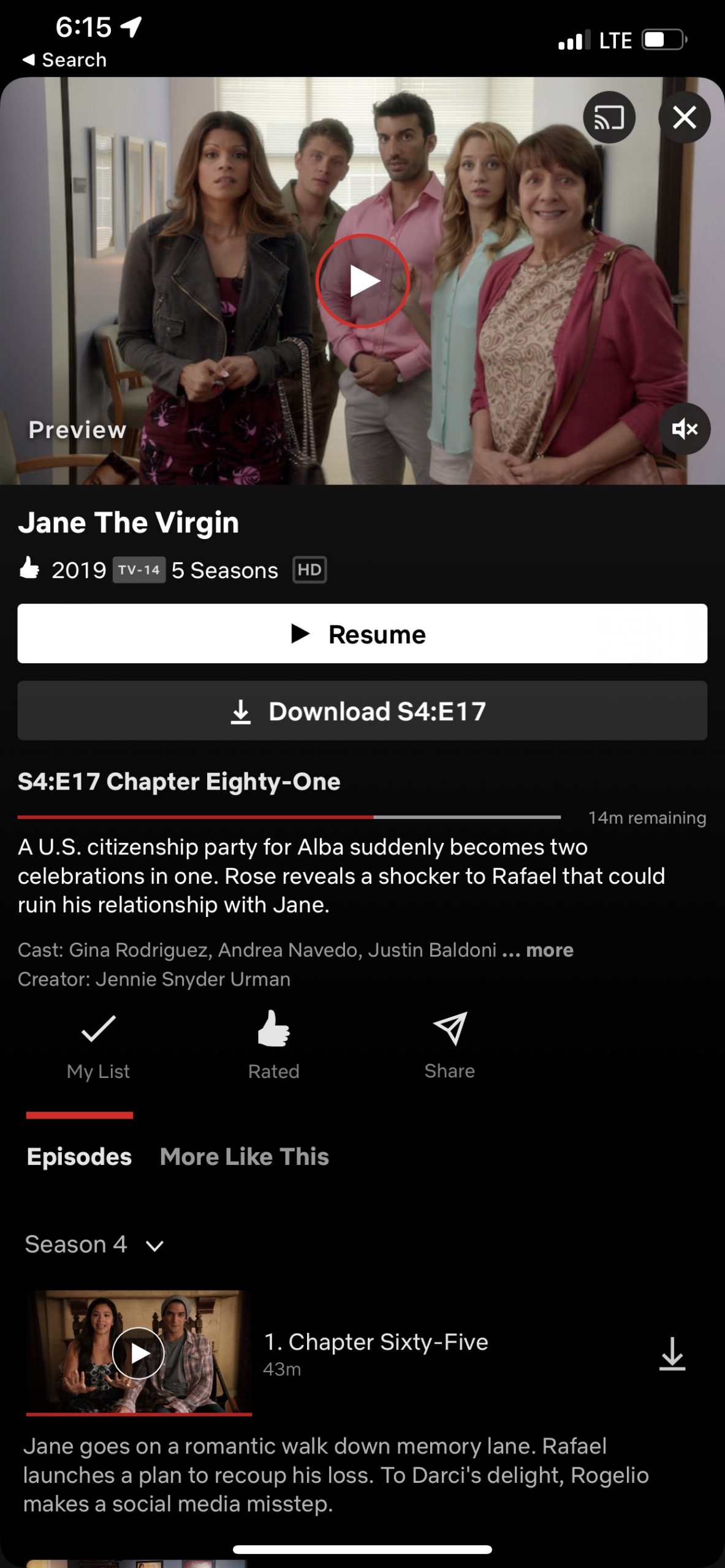Unmute the preview audio
The image size is (725, 1568).
pos(685,429)
